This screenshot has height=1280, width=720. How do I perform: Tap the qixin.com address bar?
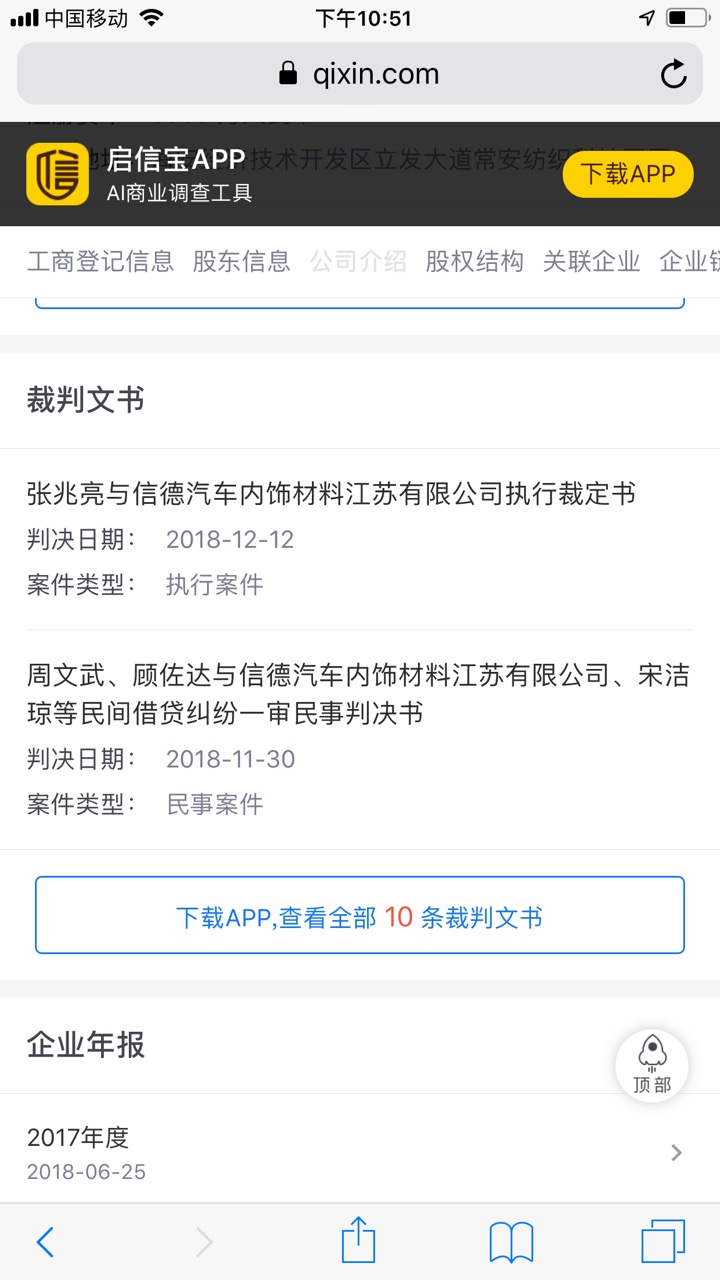[360, 74]
